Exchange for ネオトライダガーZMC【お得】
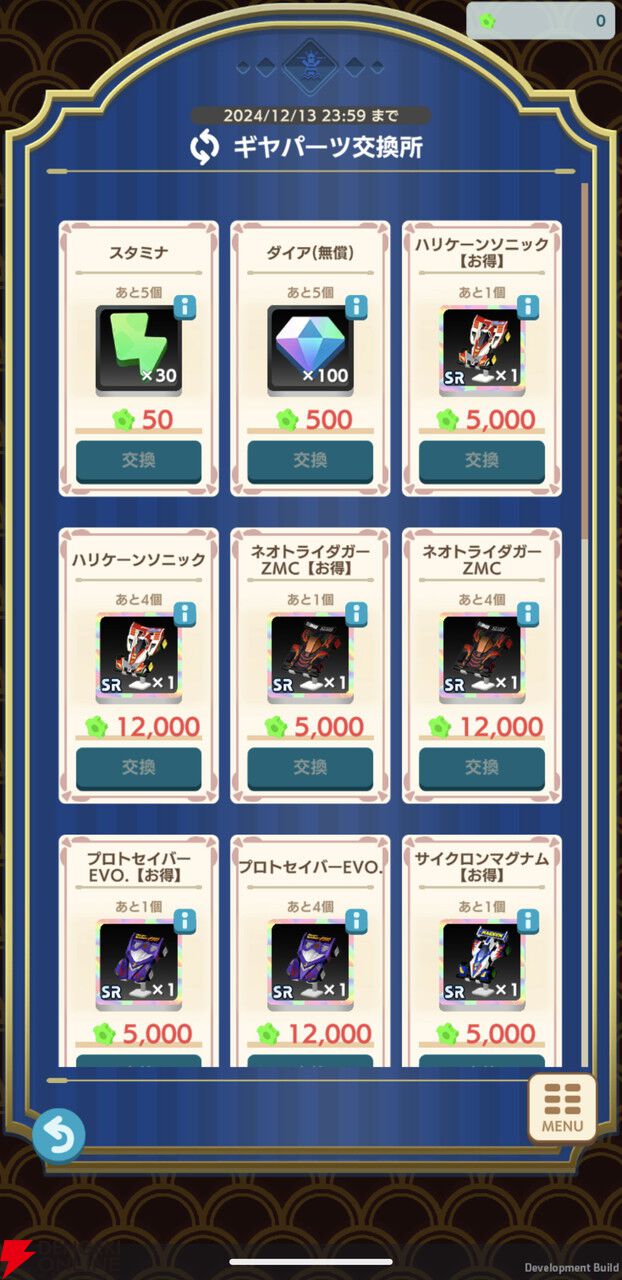 click(310, 768)
